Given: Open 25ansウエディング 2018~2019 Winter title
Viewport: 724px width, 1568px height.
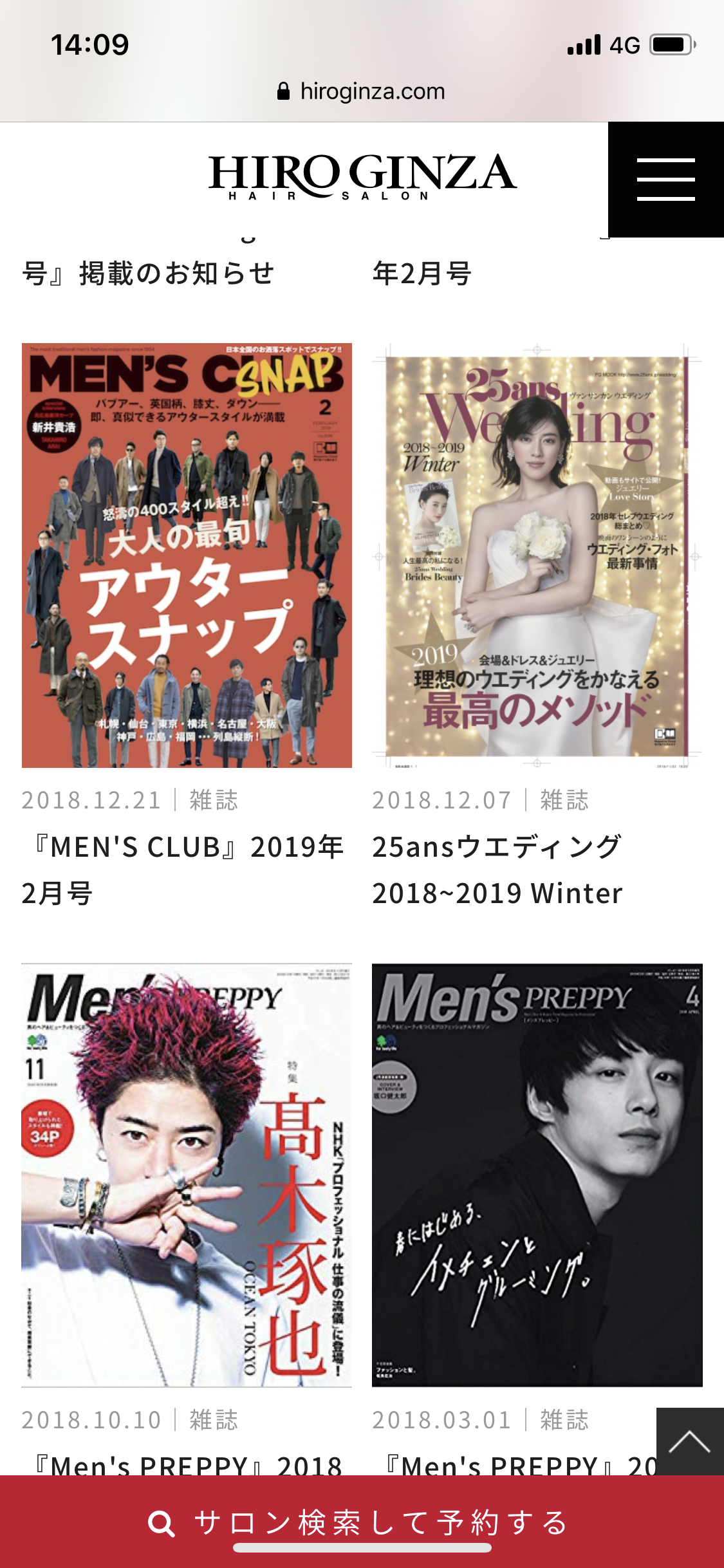Looking at the screenshot, I should tap(497, 869).
